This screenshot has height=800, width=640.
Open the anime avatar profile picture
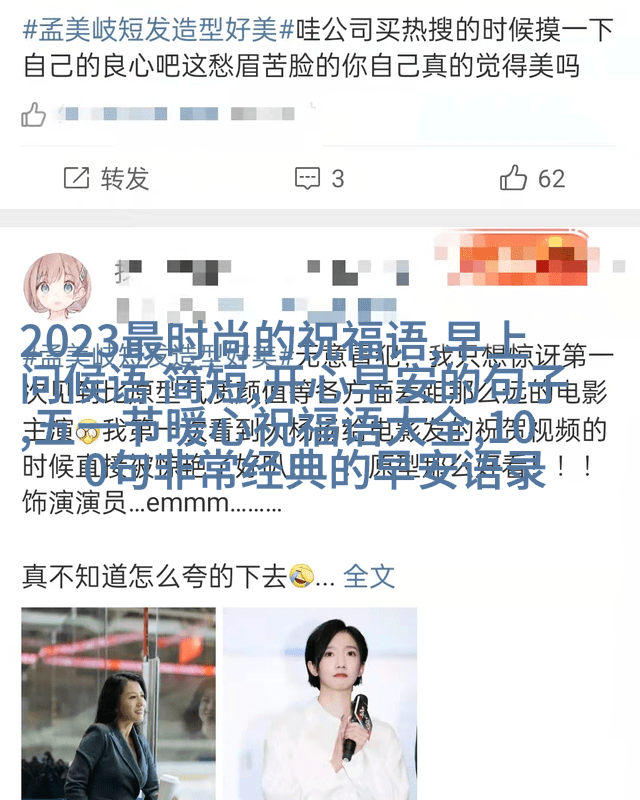[58, 285]
